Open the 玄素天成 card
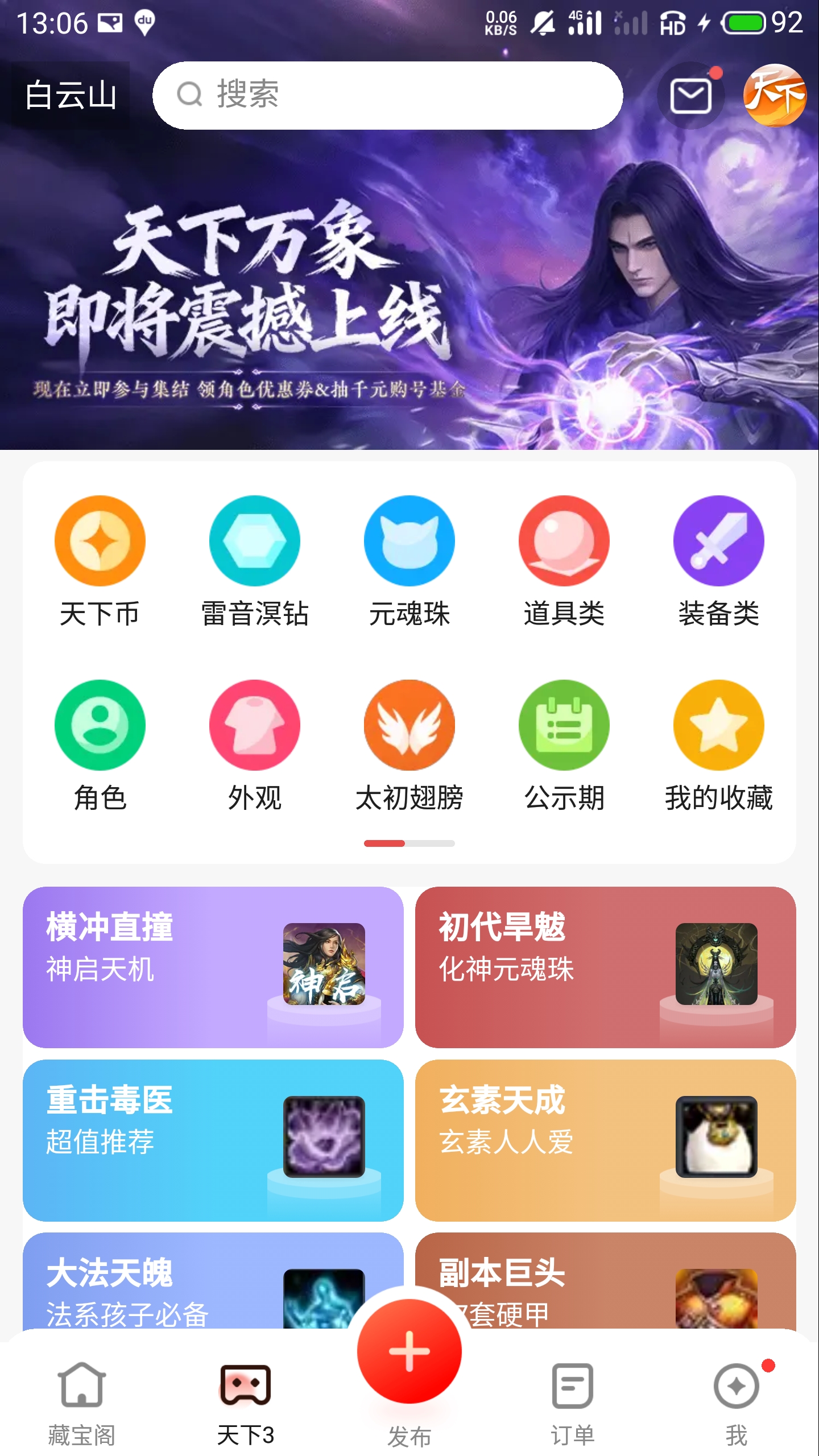This screenshot has height=1456, width=819. point(605,1140)
